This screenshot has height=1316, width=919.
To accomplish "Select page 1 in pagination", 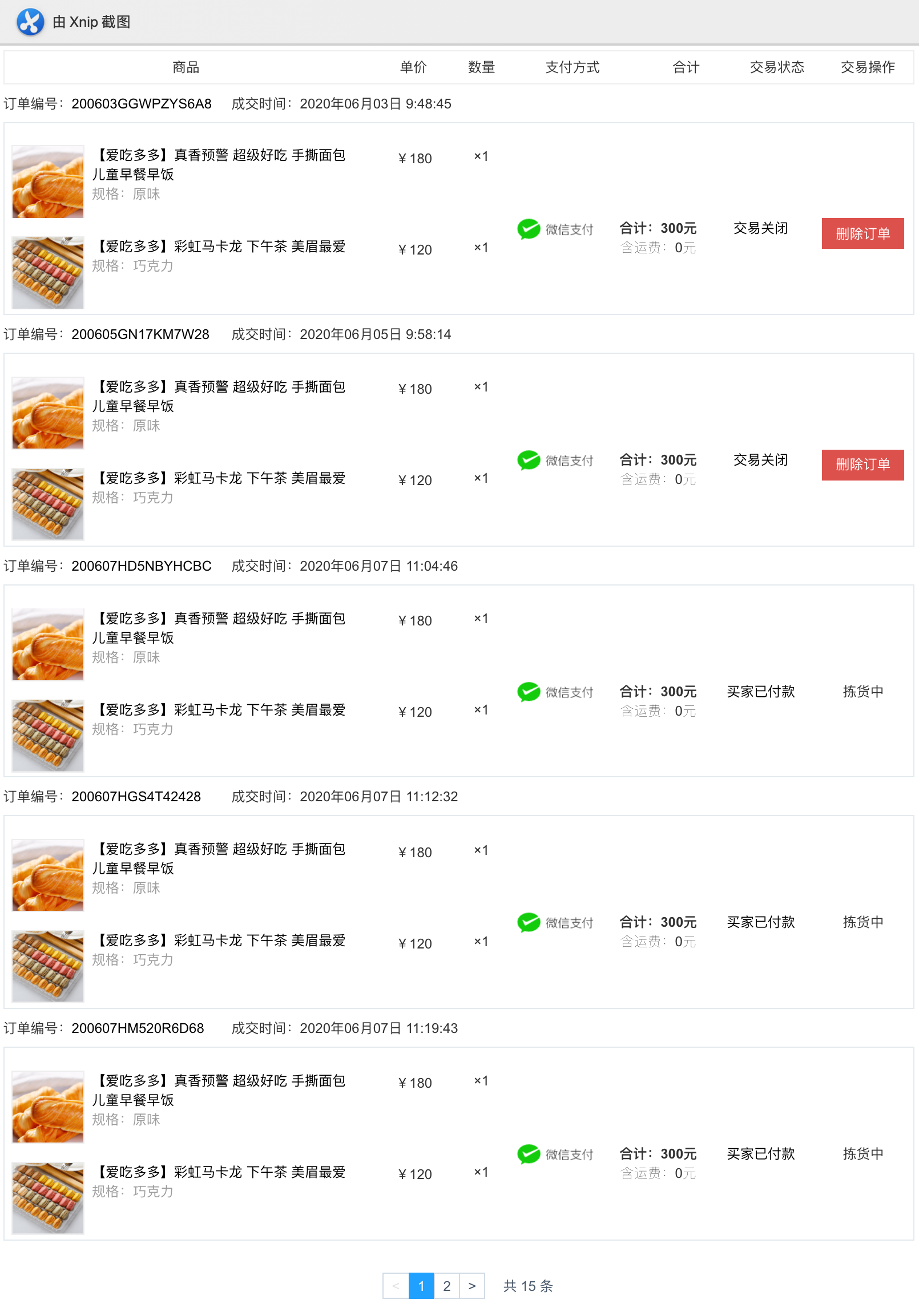I will [421, 1286].
